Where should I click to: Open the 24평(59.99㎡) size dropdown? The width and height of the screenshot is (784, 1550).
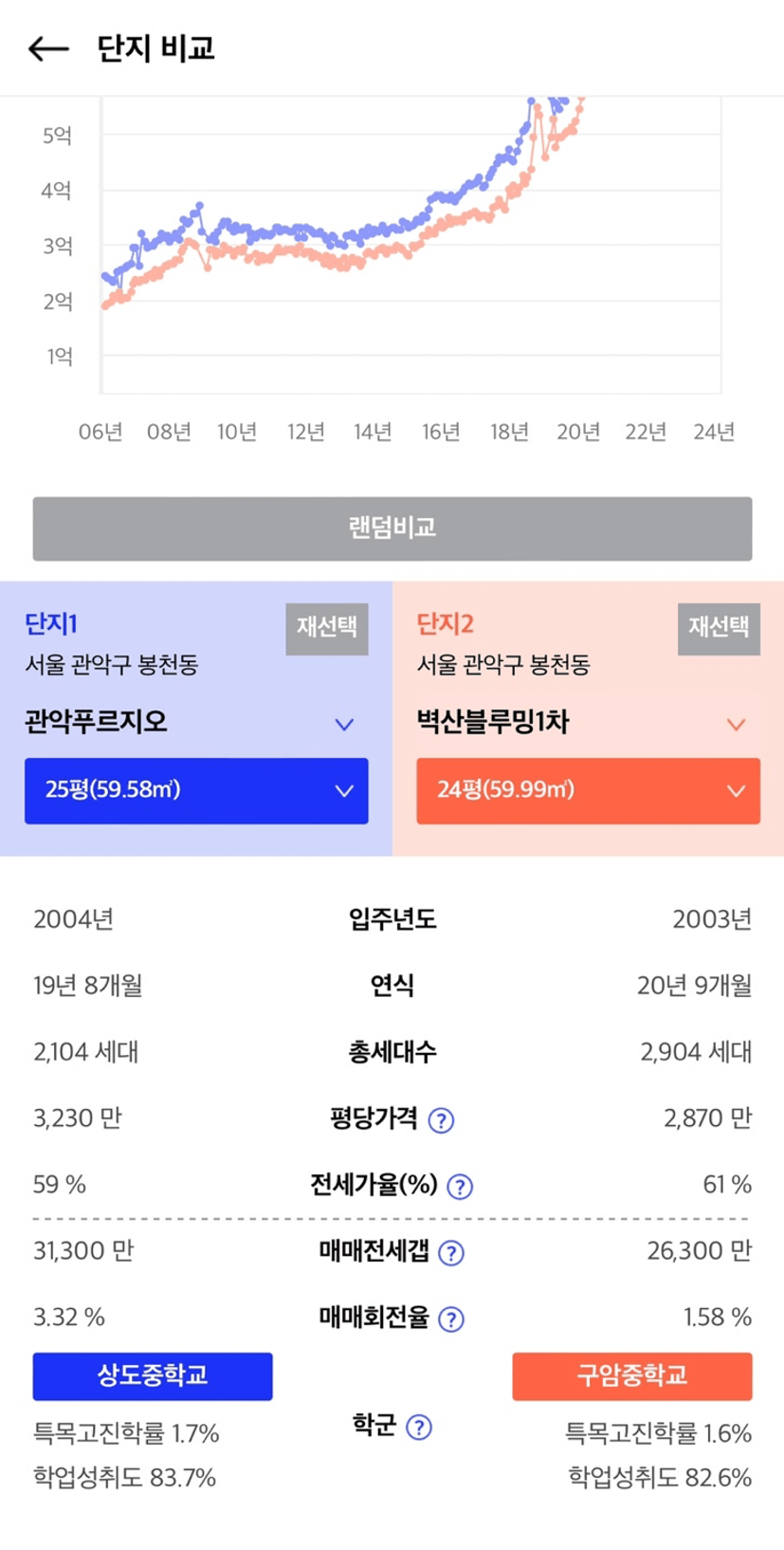click(x=588, y=790)
